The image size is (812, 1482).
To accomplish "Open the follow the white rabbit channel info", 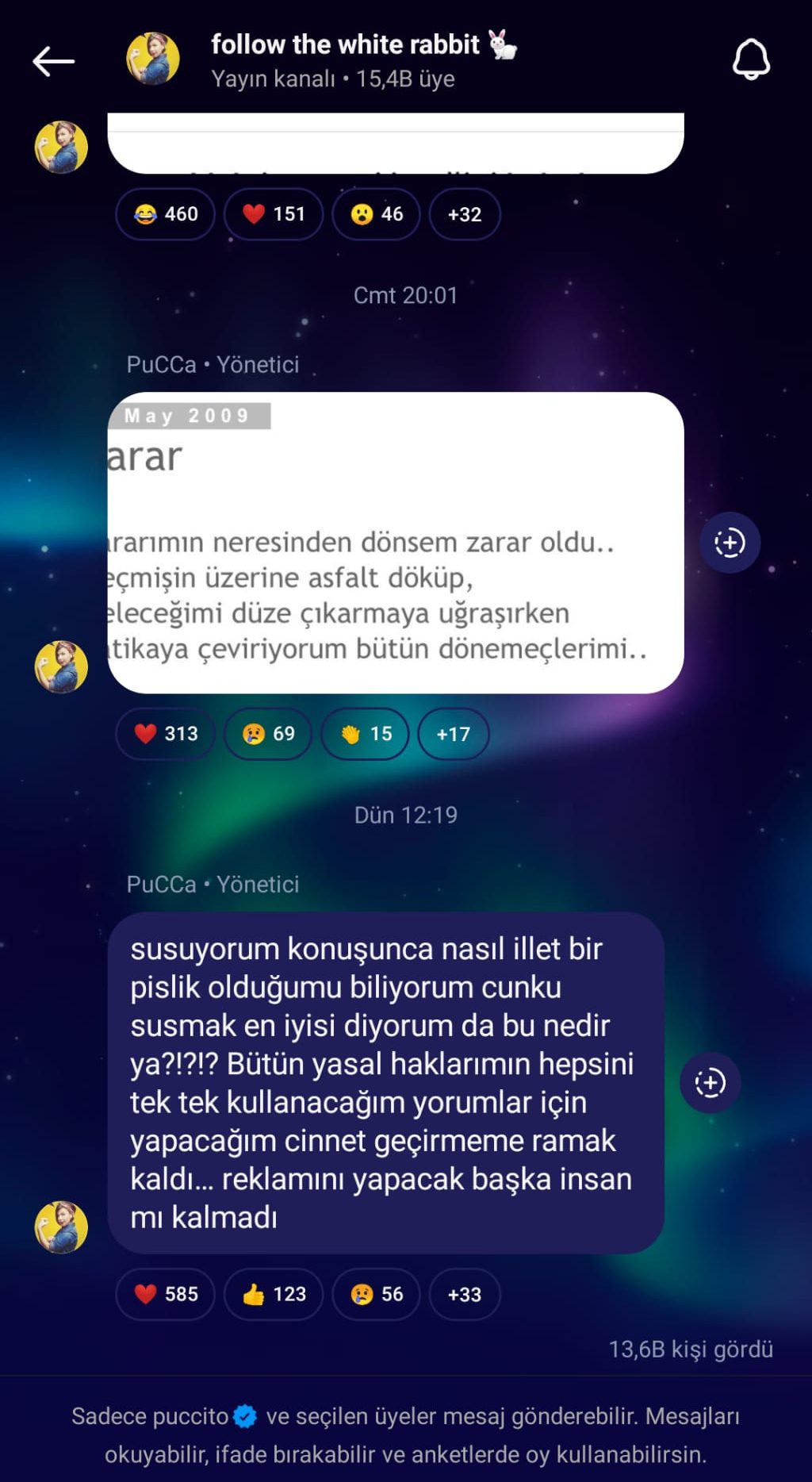I will click(x=345, y=60).
